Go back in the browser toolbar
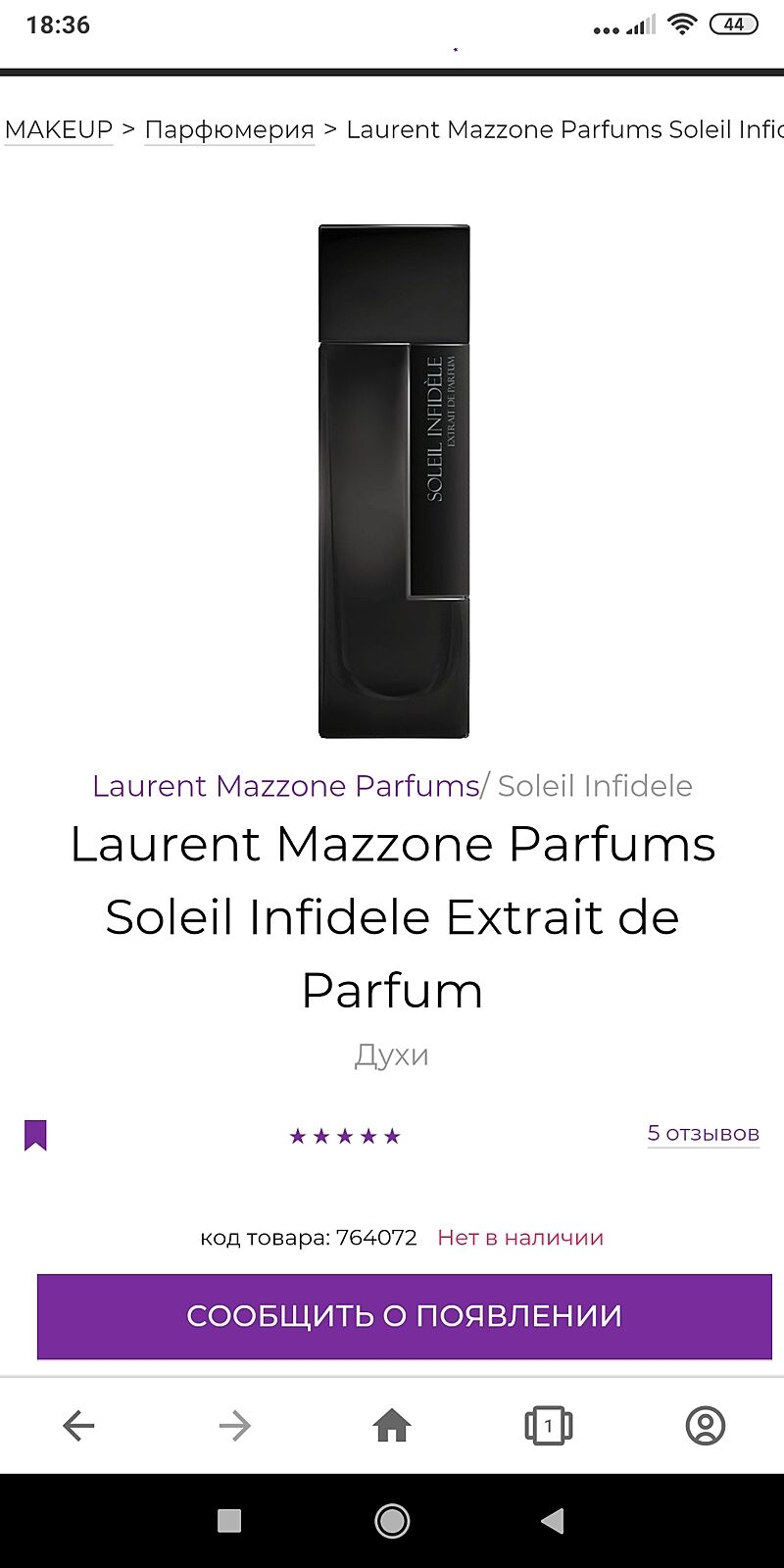Screen dimensions: 784x1568 pos(78,1425)
